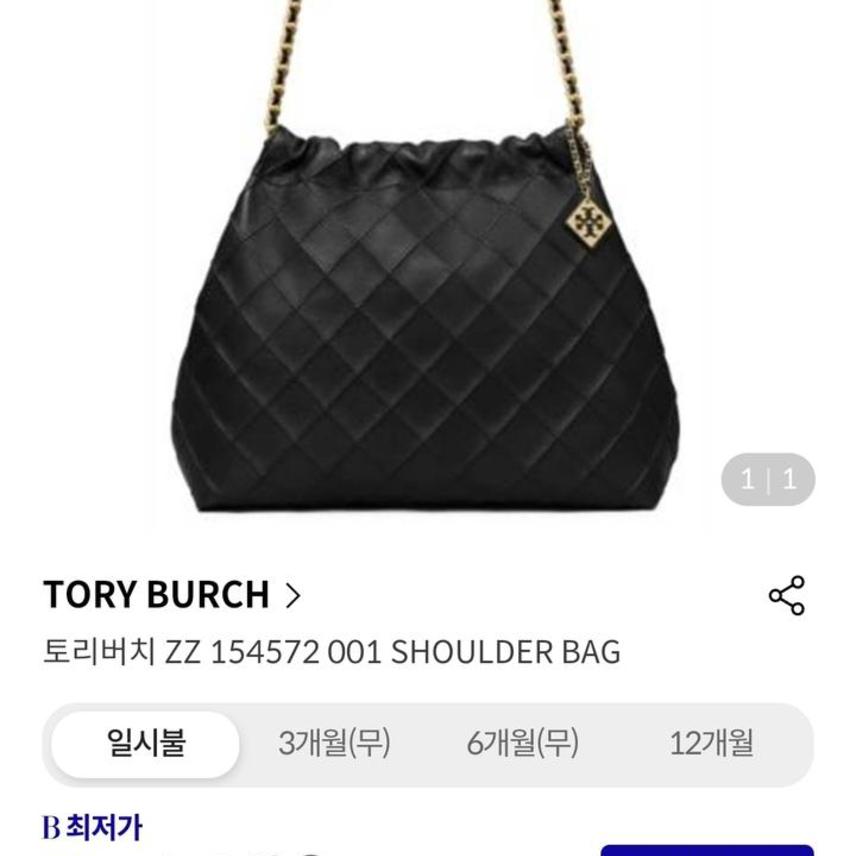Select the 일시불 payment option
Screen dimensions: 856x856
point(146,744)
